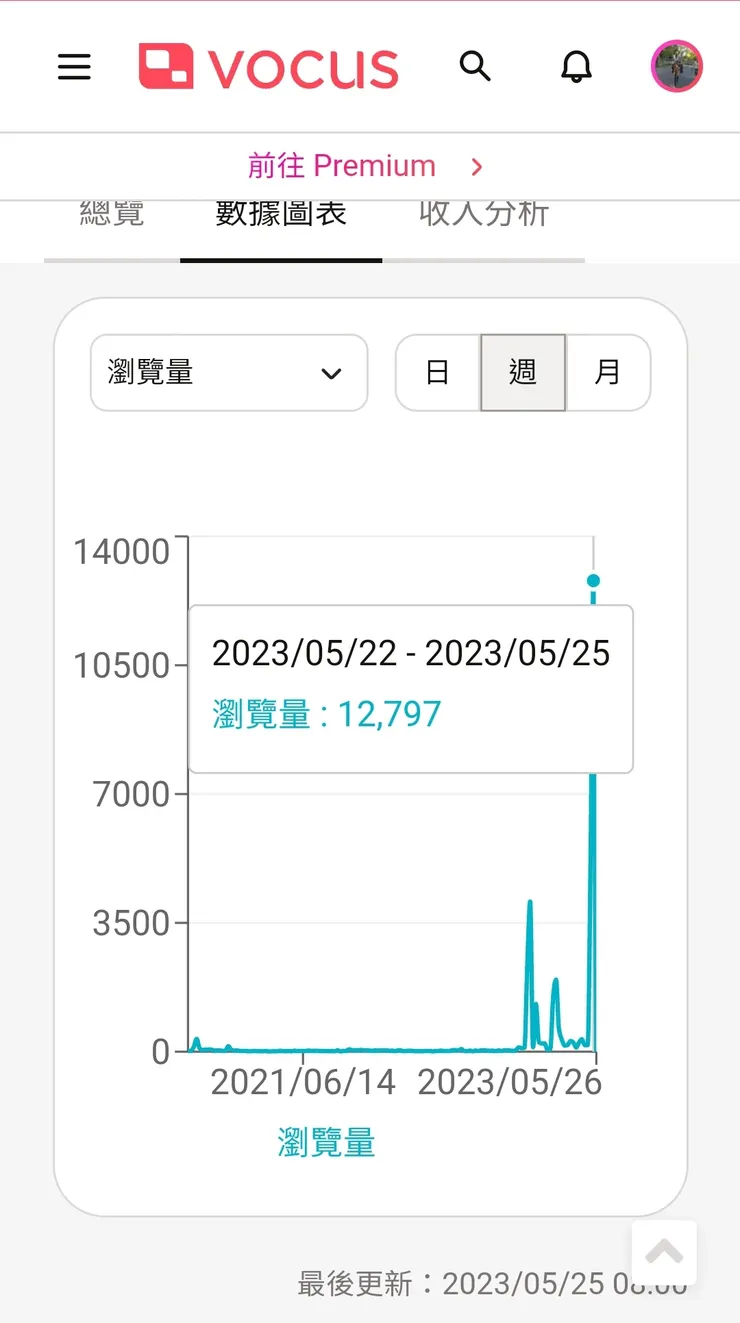Viewport: 740px width, 1323px height.
Task: Switch to the 總覽 tab
Action: click(x=111, y=214)
